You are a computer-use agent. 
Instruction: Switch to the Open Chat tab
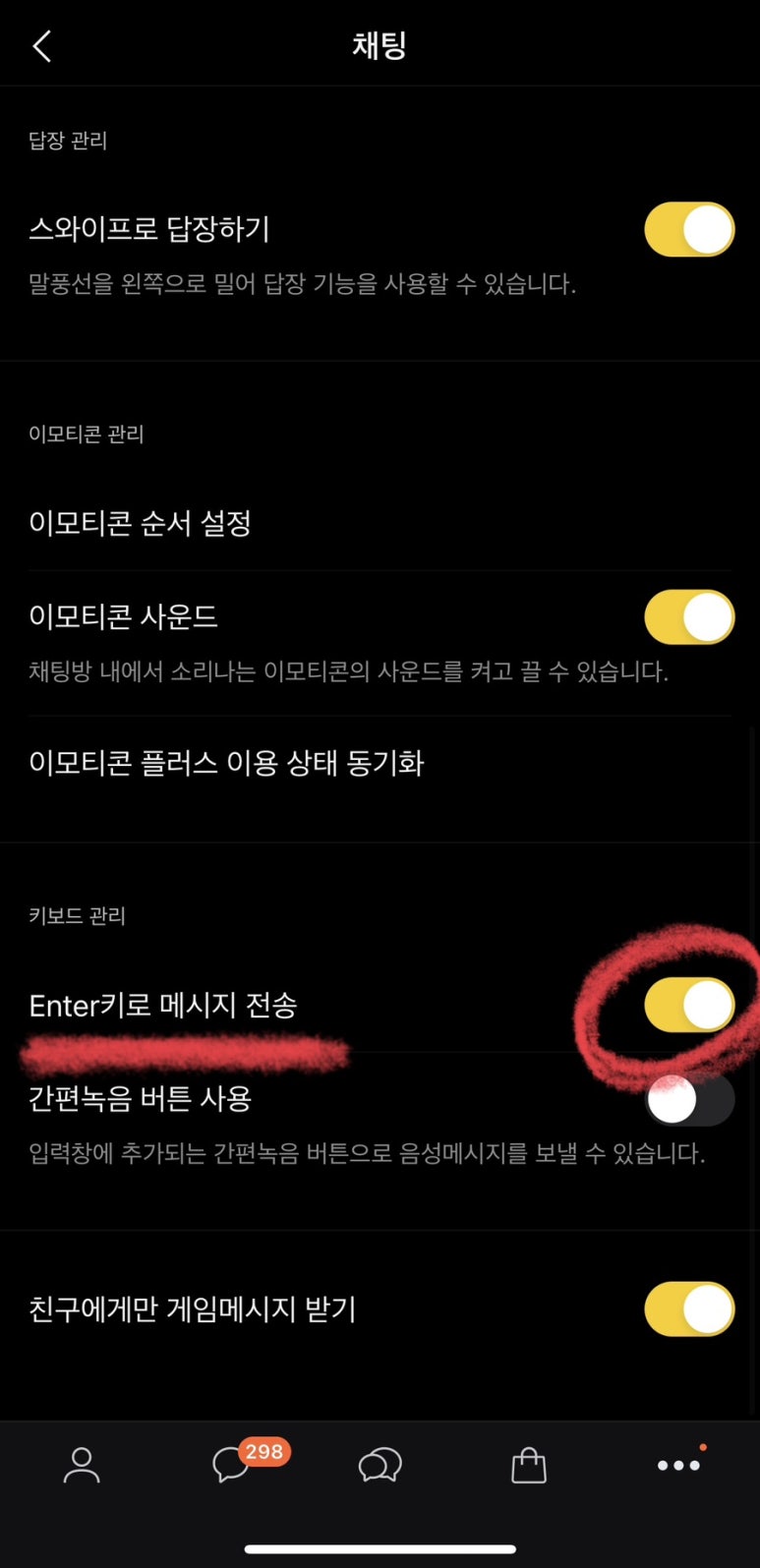[x=380, y=1465]
